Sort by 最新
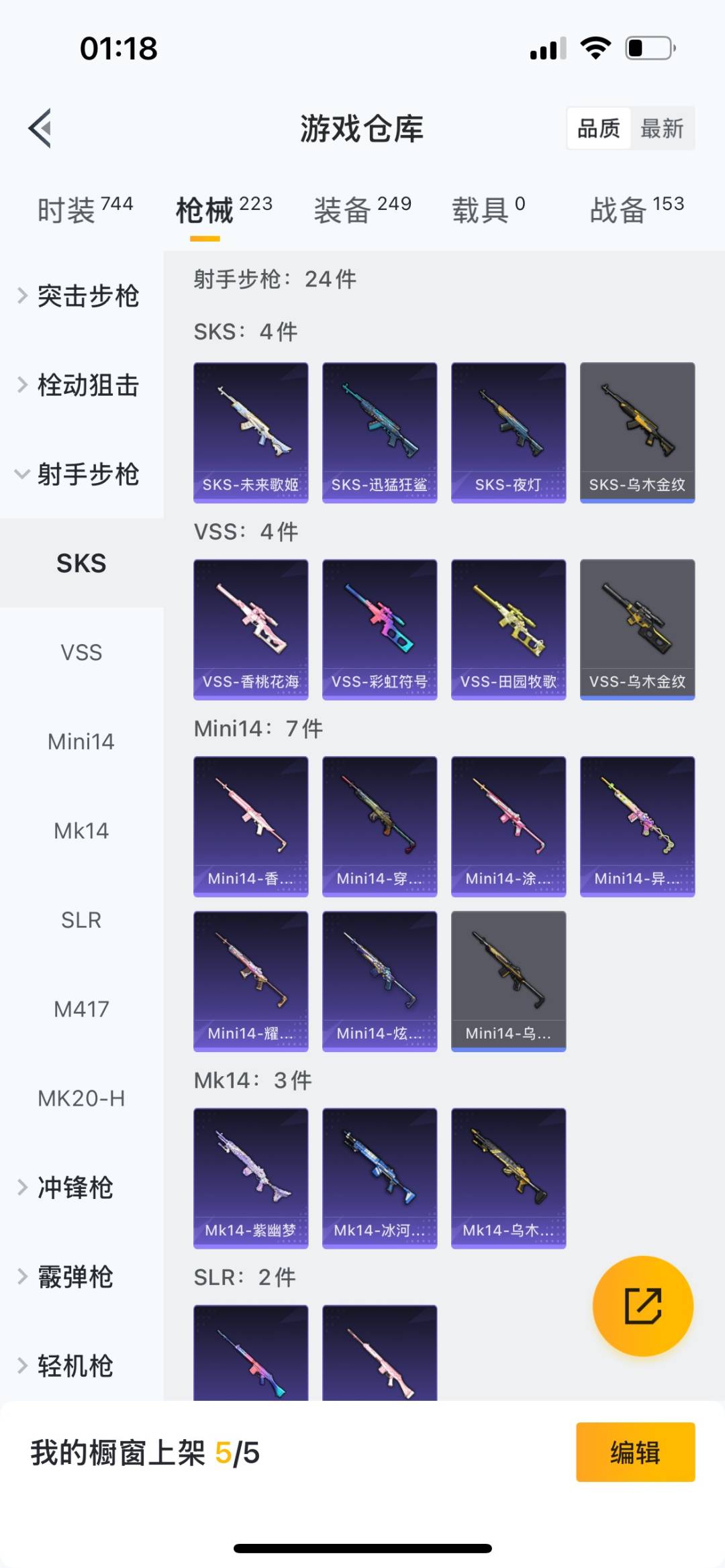The height and width of the screenshot is (1568, 725). click(662, 128)
